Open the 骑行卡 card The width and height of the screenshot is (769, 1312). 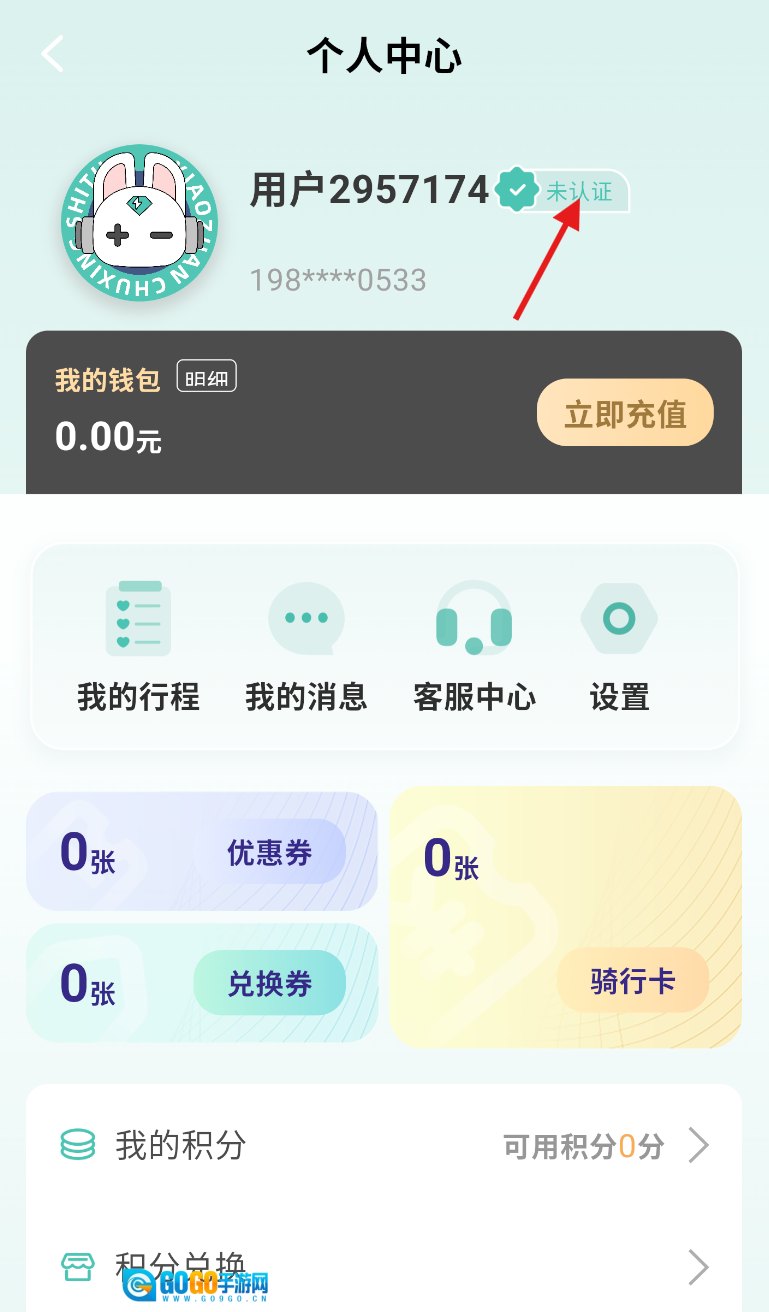pos(633,981)
